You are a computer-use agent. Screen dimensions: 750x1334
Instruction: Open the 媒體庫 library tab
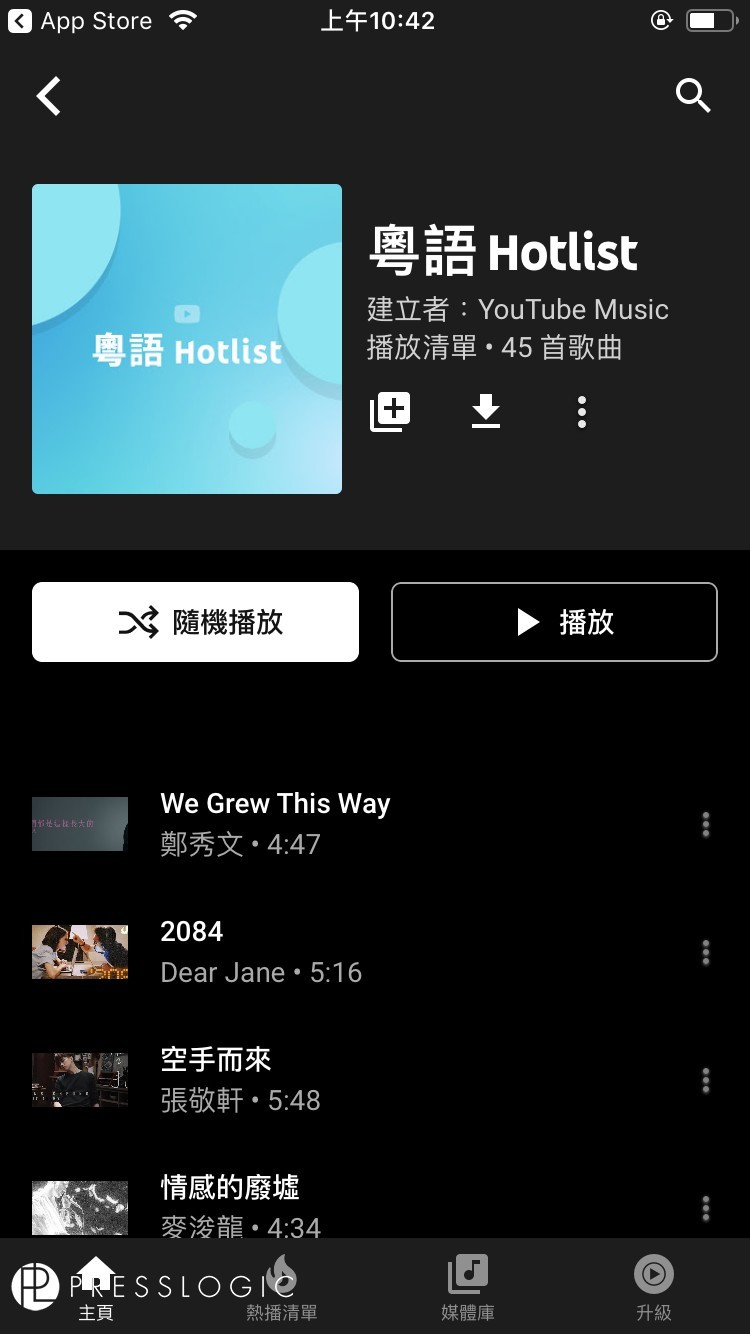[467, 1287]
